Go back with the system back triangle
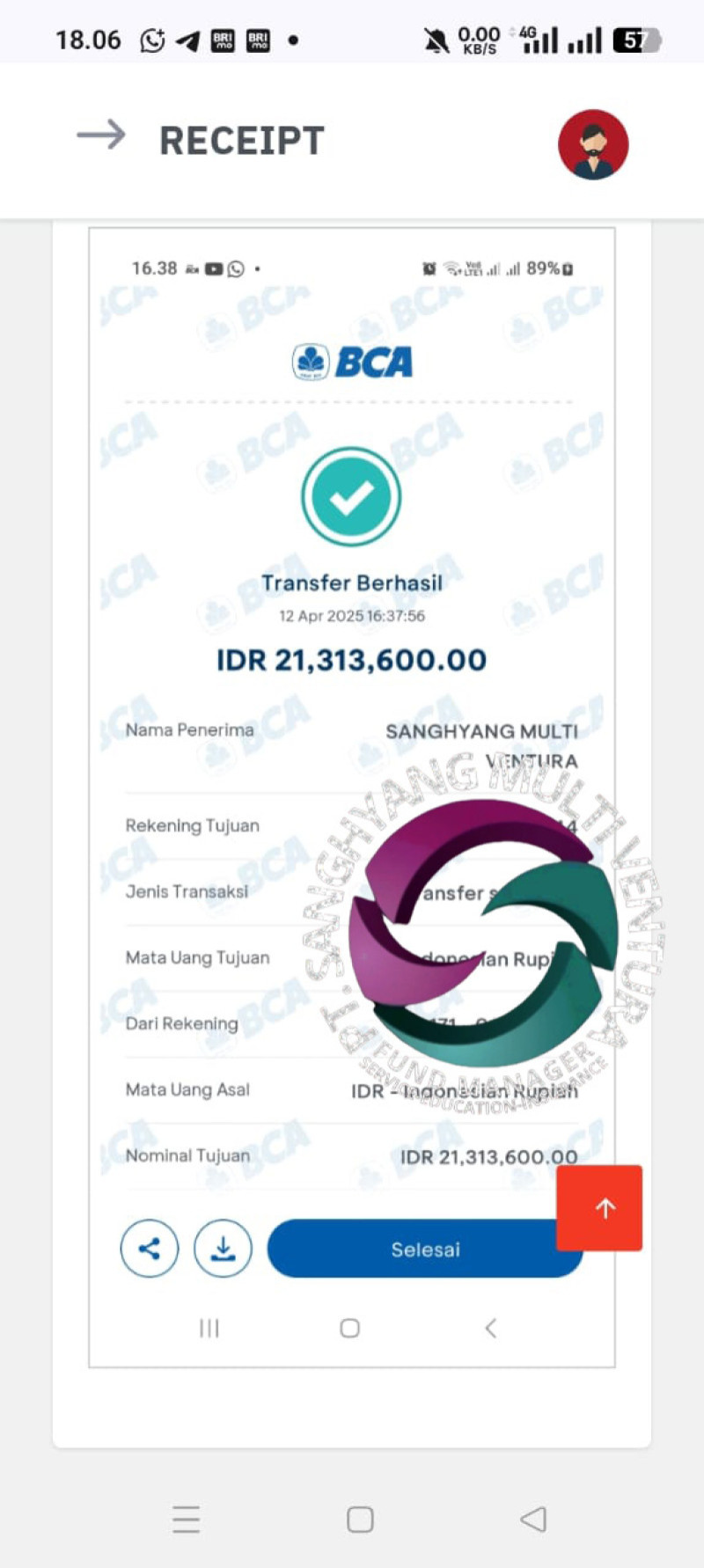 click(x=533, y=1520)
